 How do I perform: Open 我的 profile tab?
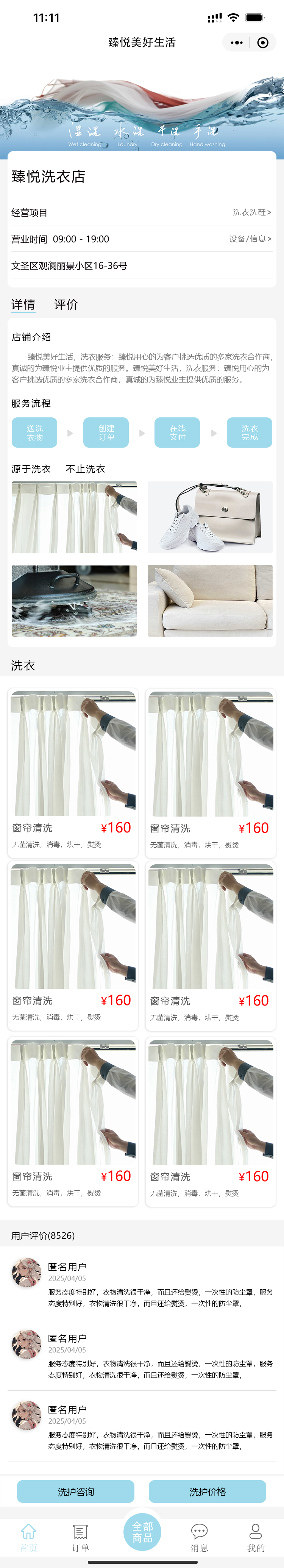256,1538
